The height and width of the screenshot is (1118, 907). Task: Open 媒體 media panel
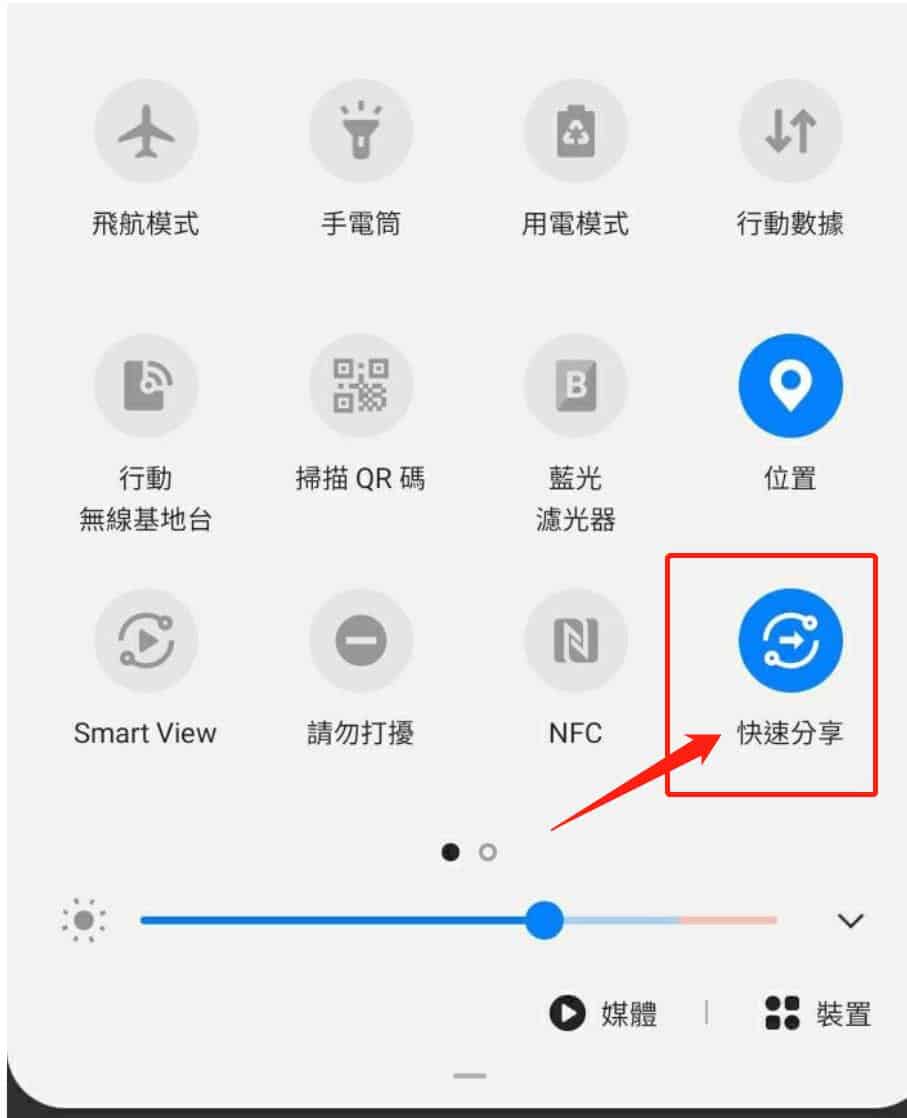click(x=604, y=1014)
